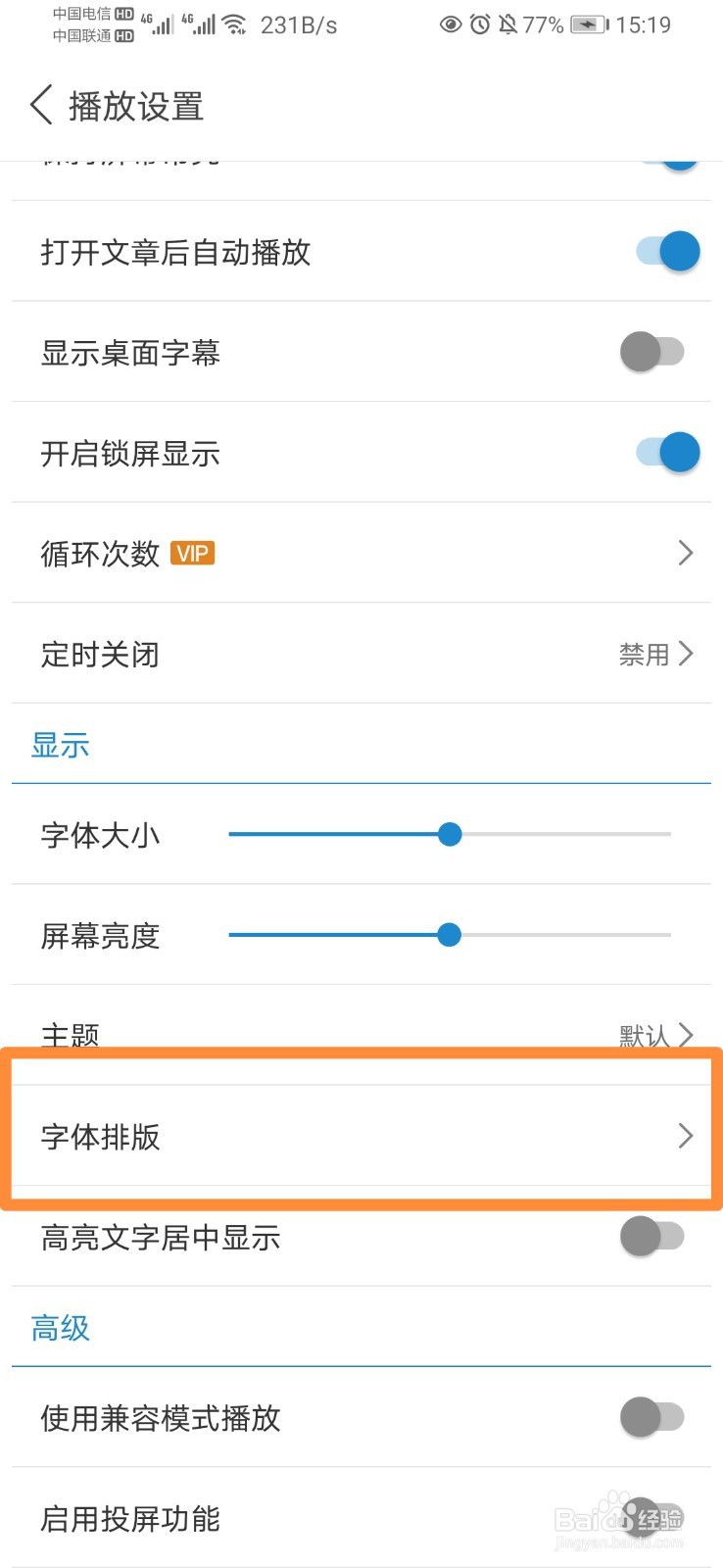The height and width of the screenshot is (1568, 723).
Task: Select the 高级 section header
Action: point(60,1329)
